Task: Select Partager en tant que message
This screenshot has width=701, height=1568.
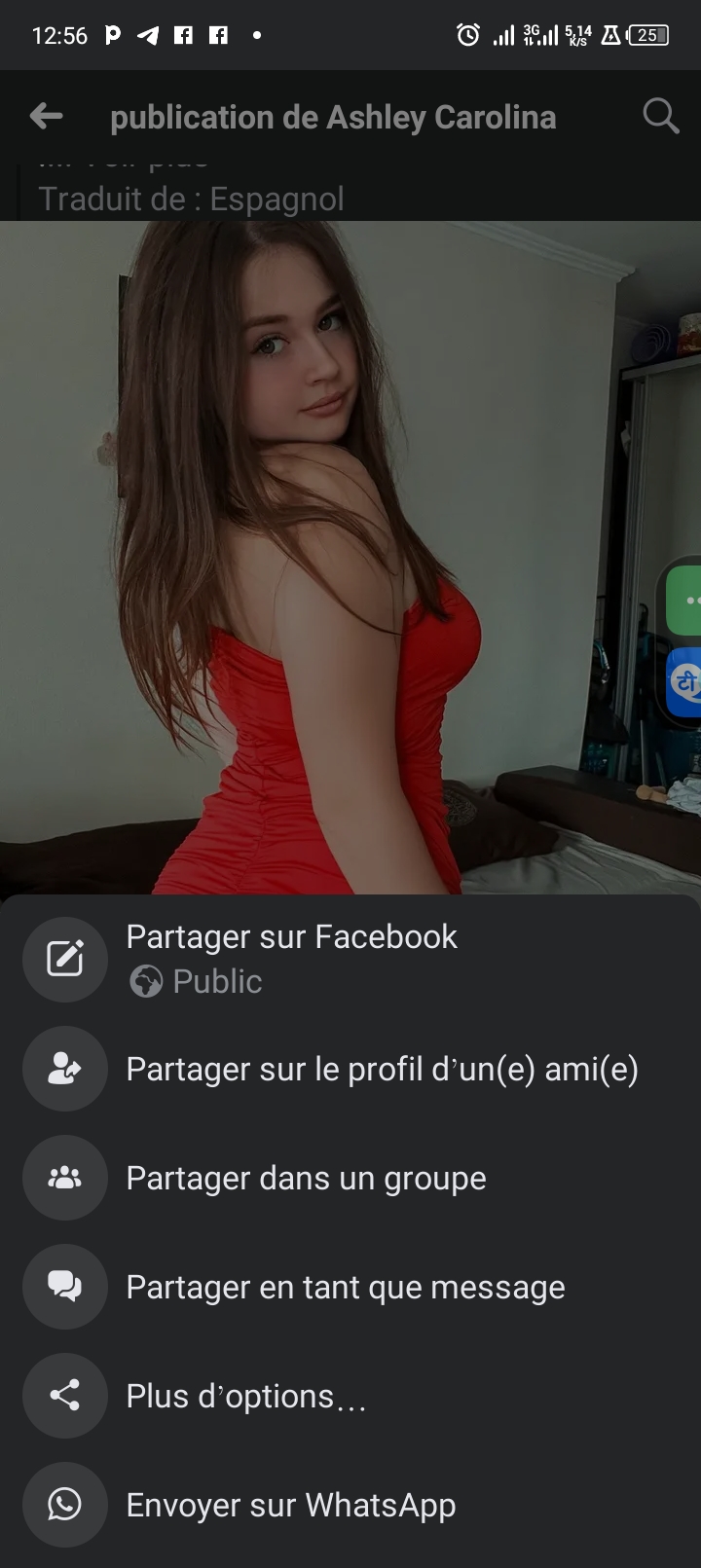Action: [345, 1287]
